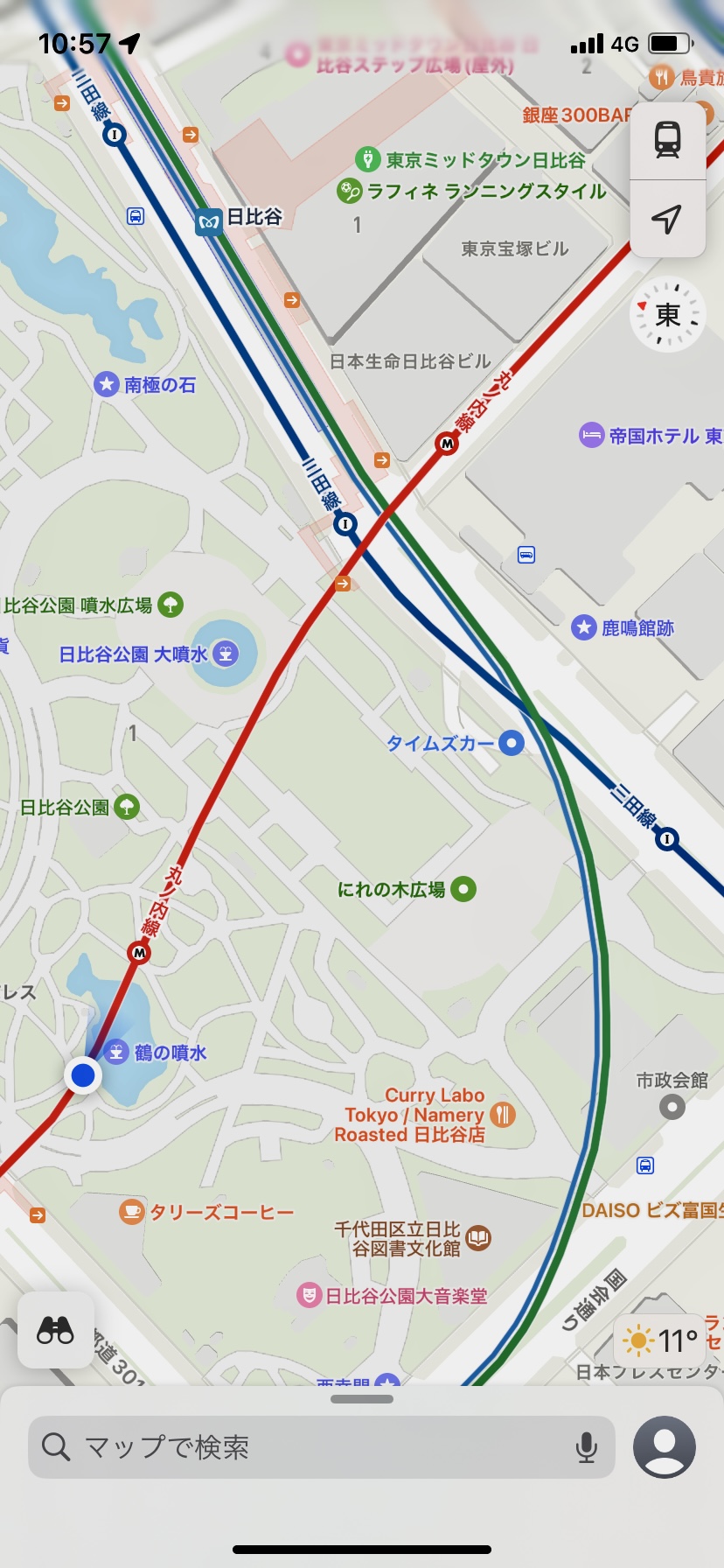Open the Curry Labo Tokyo restaurant pin
724x1568 pixels.
503,1115
